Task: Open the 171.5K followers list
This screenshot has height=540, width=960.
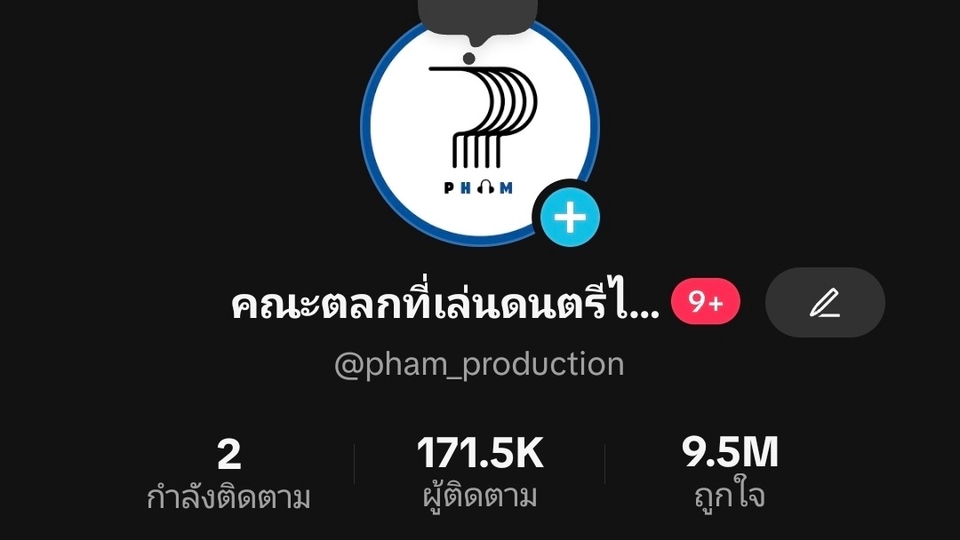Action: pos(480,472)
